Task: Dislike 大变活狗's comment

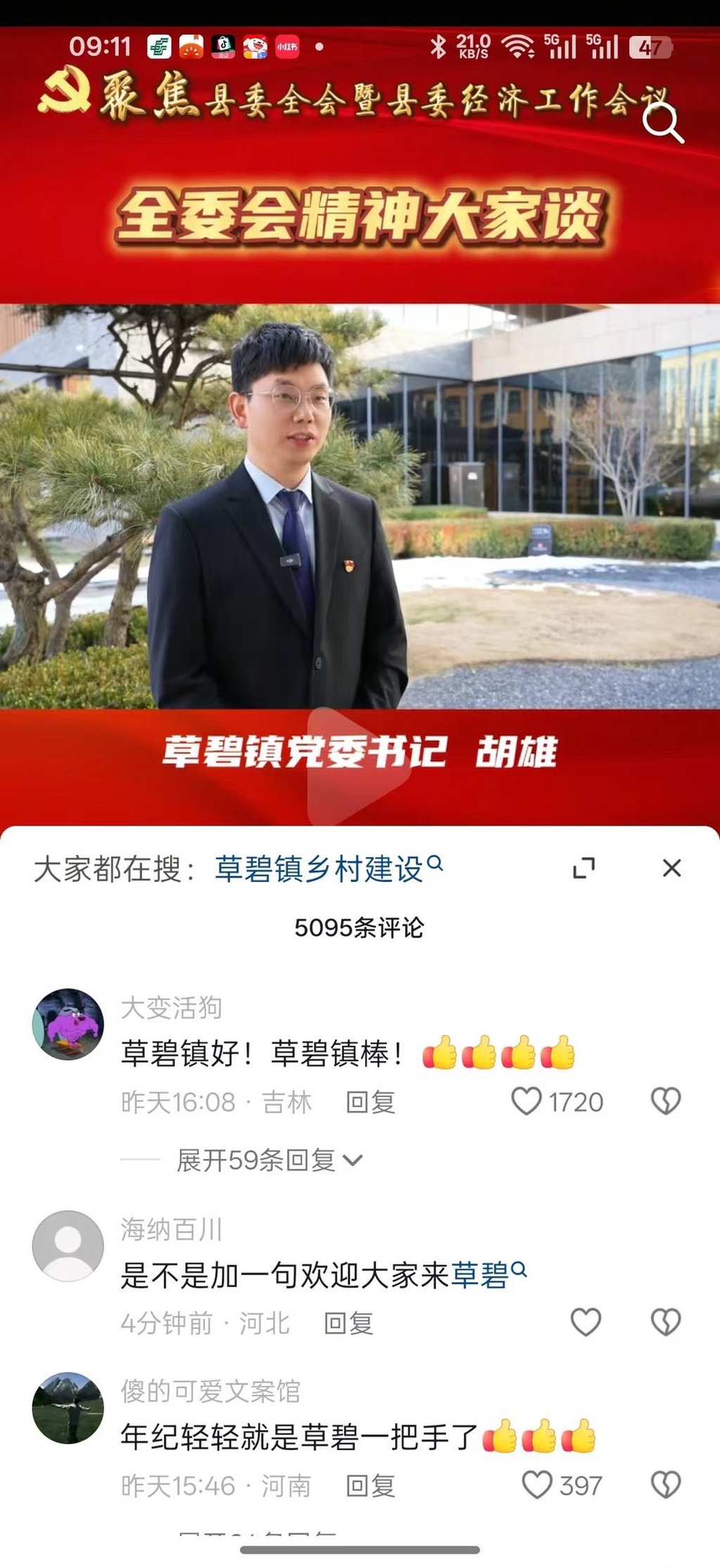Action: pyautogui.click(x=665, y=1101)
